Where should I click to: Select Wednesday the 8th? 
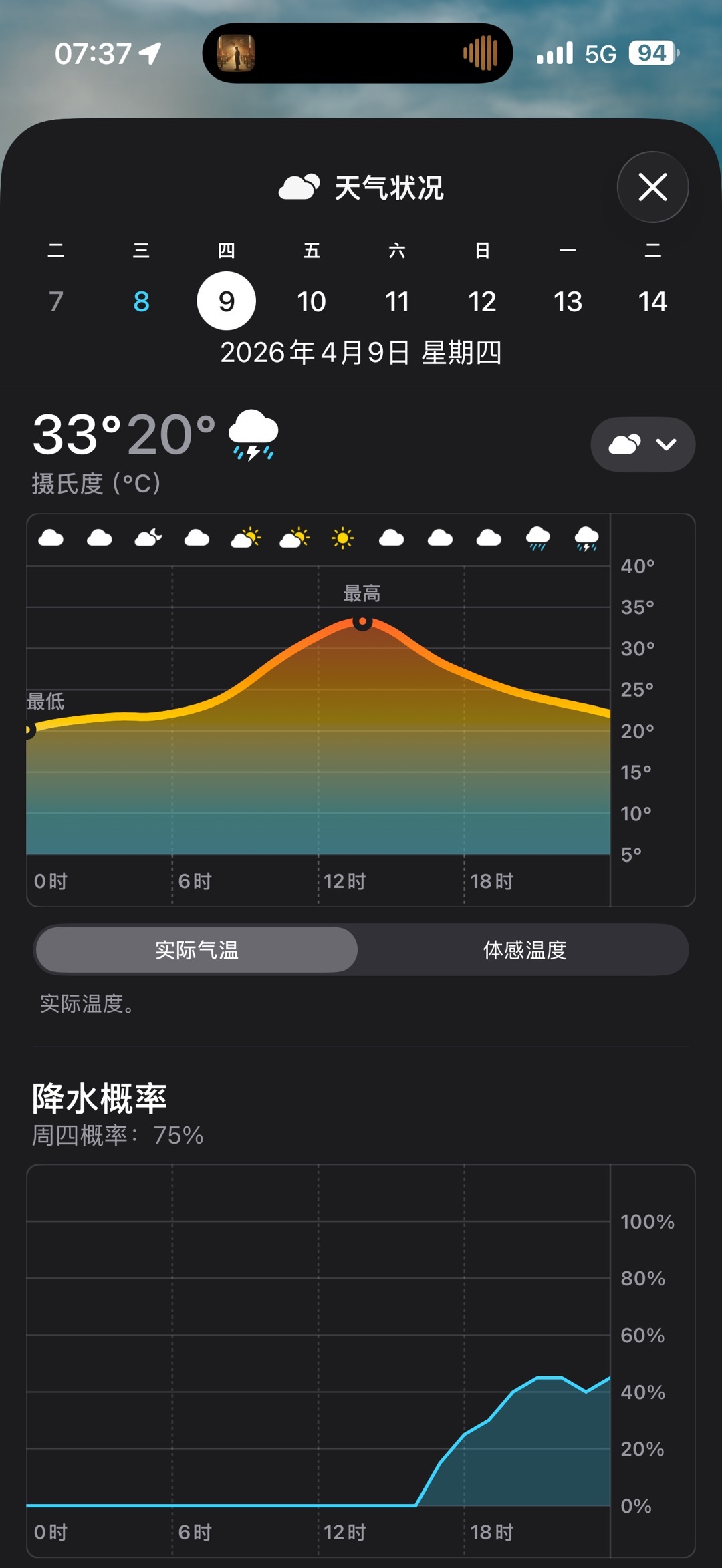pos(141,301)
